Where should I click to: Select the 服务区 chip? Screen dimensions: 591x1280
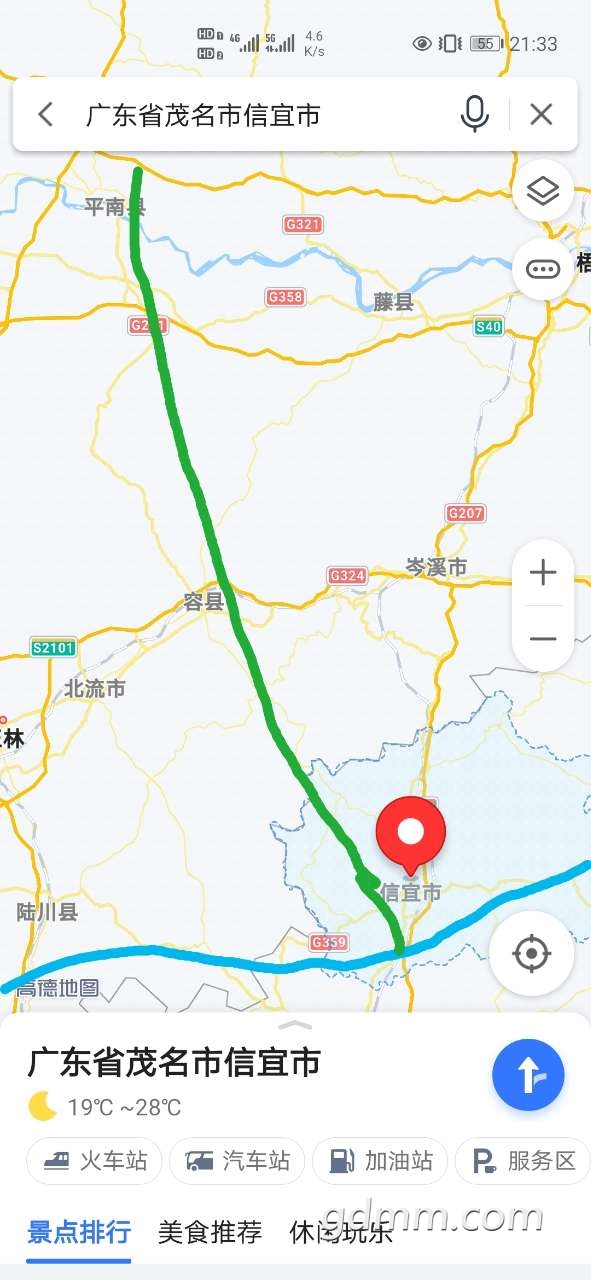tap(523, 1161)
